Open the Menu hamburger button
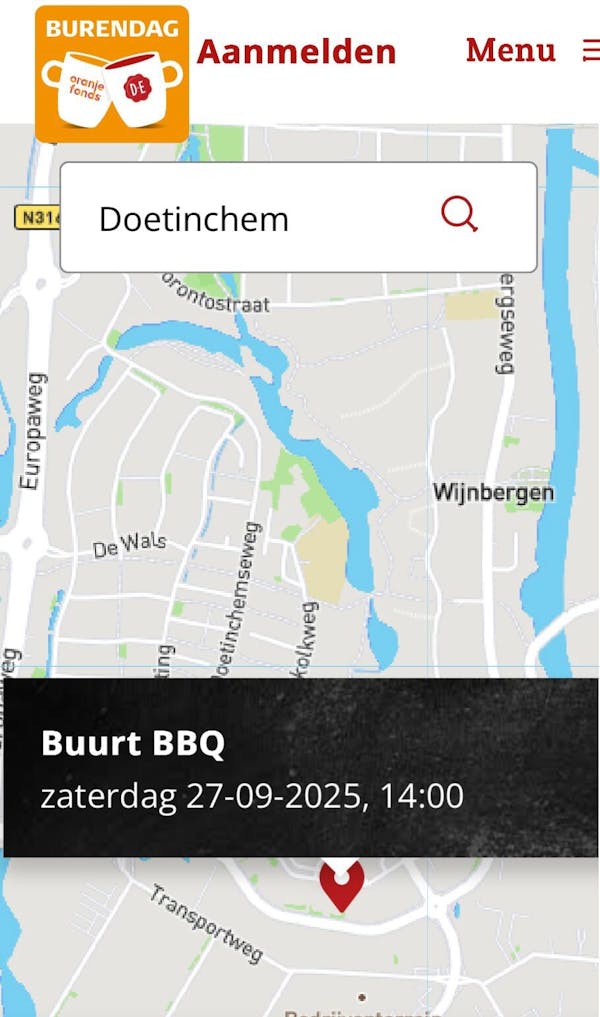Viewport: 600px width, 1017px height. click(x=532, y=50)
